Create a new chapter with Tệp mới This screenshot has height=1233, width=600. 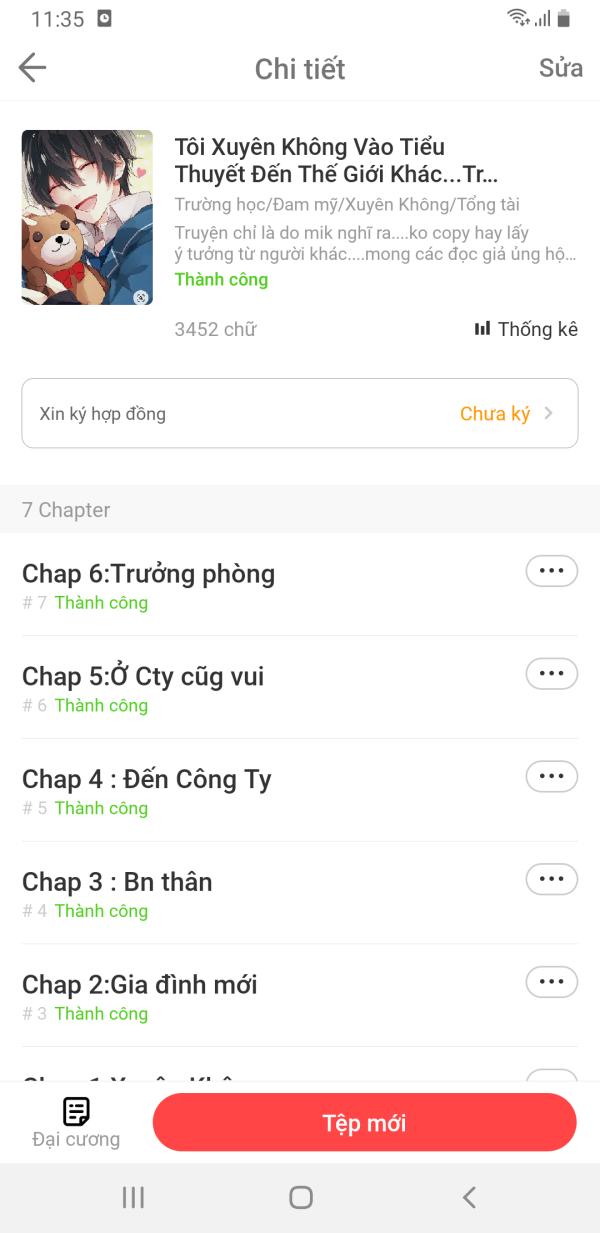pos(364,1123)
